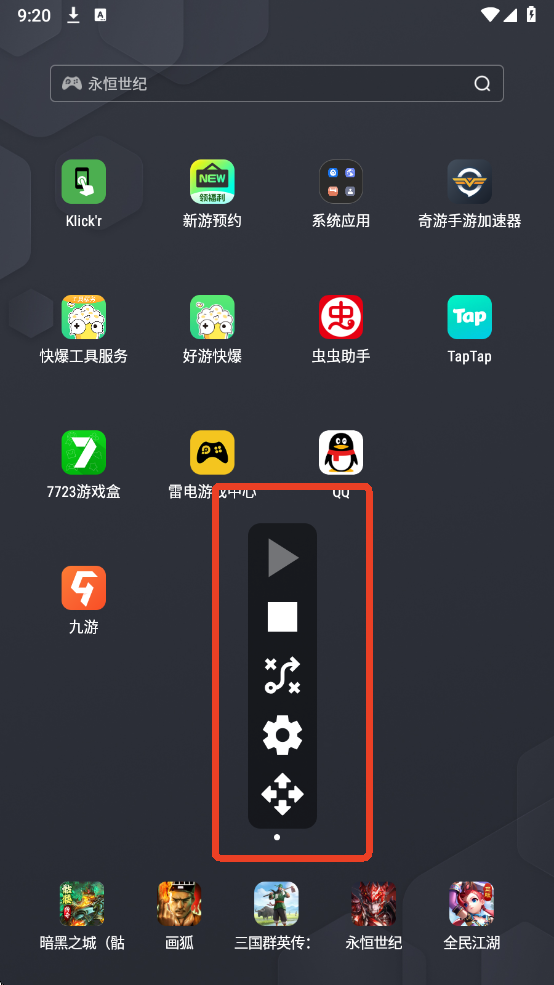The width and height of the screenshot is (554, 985).
Task: Tap the move arrows on floating menu
Action: tap(283, 794)
